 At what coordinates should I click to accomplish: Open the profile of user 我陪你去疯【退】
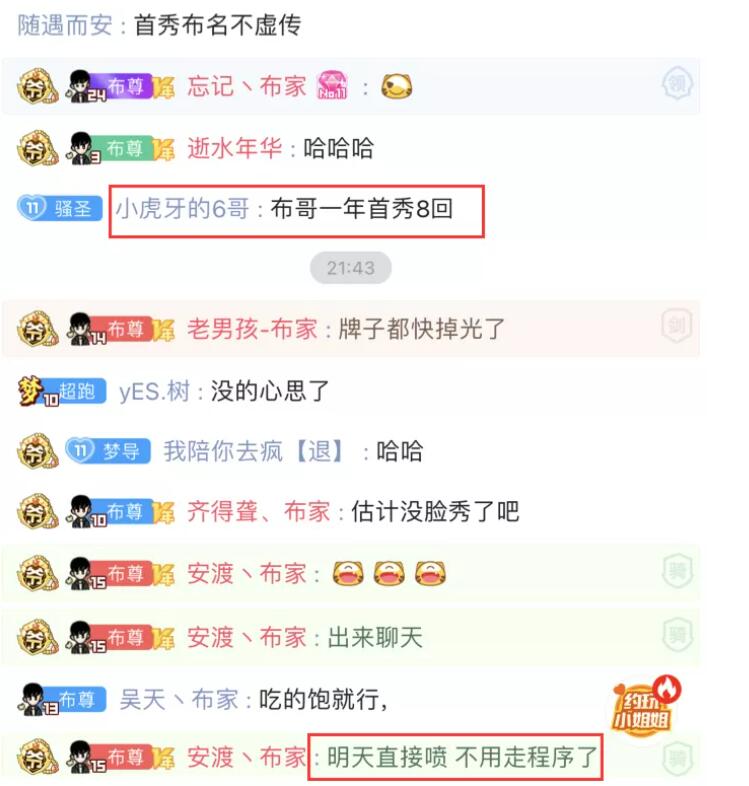253,451
